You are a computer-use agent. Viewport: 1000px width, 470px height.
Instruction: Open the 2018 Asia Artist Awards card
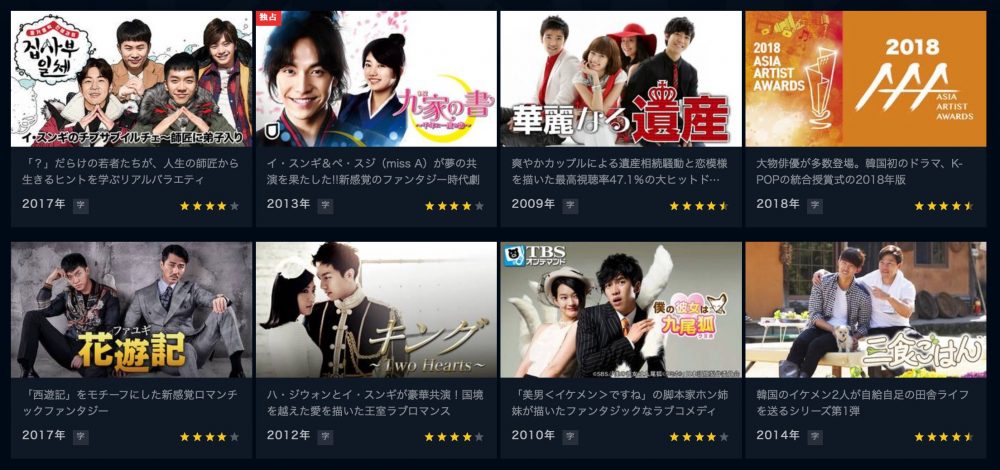tap(866, 80)
